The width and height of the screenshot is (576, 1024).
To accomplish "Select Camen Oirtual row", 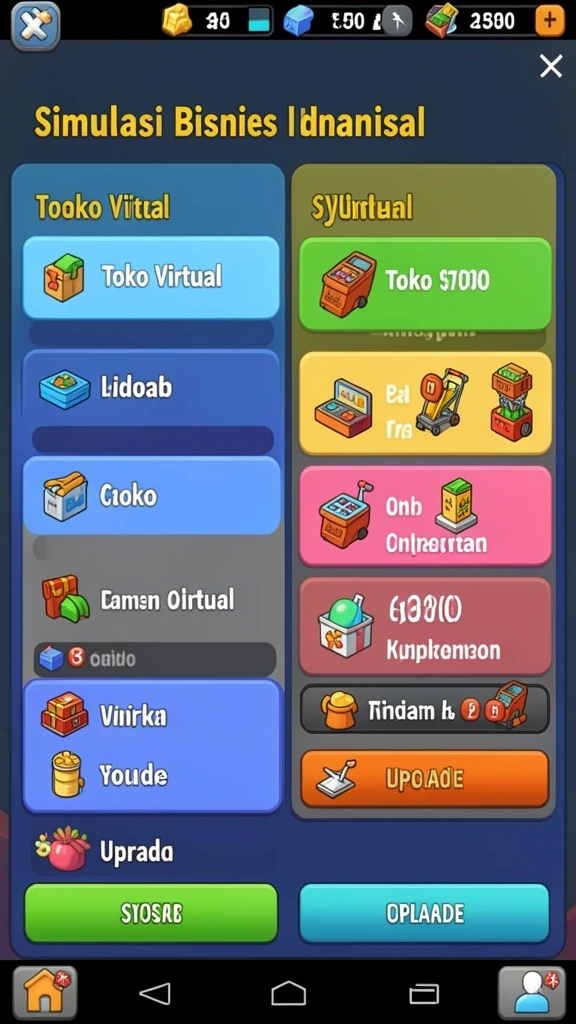I will (151, 599).
